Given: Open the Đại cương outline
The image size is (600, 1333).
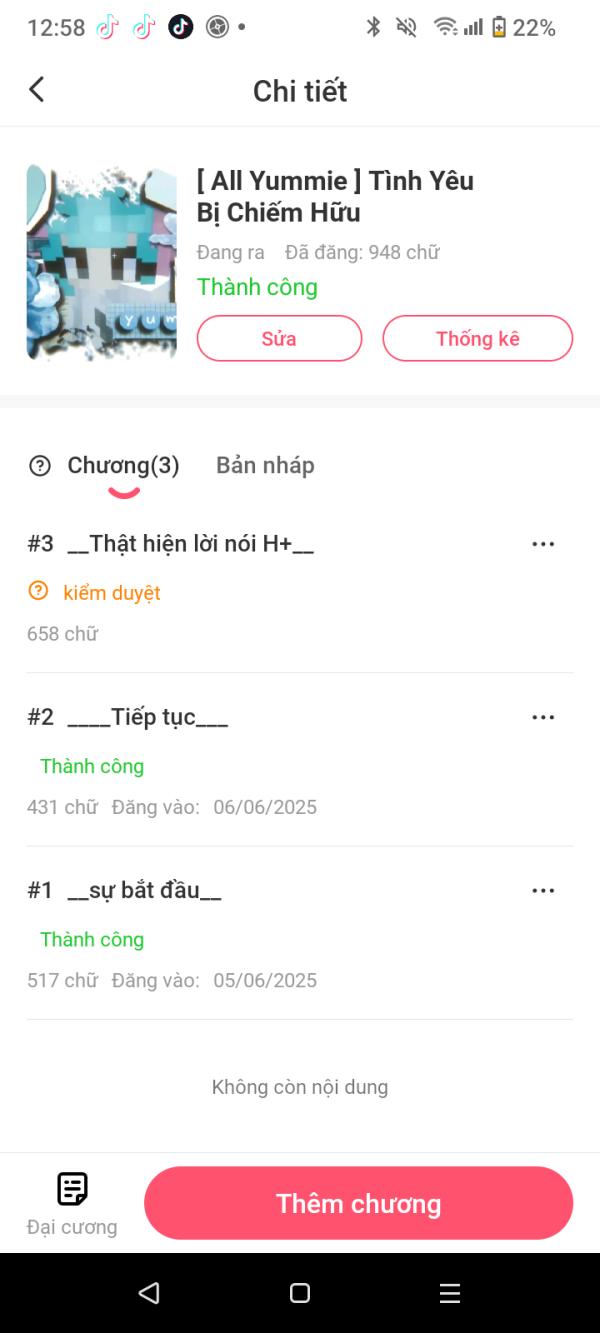Looking at the screenshot, I should (x=72, y=1203).
